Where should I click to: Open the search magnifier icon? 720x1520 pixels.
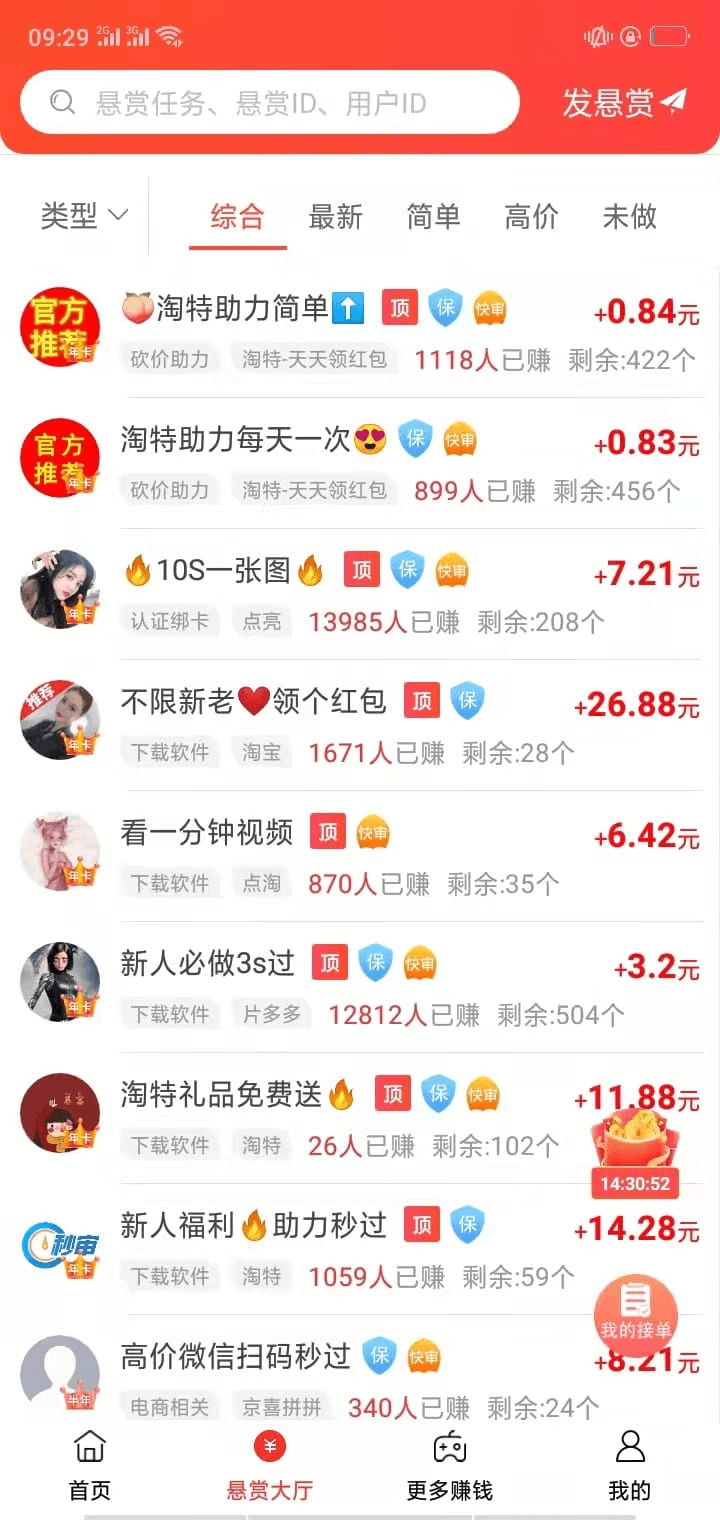coord(62,101)
